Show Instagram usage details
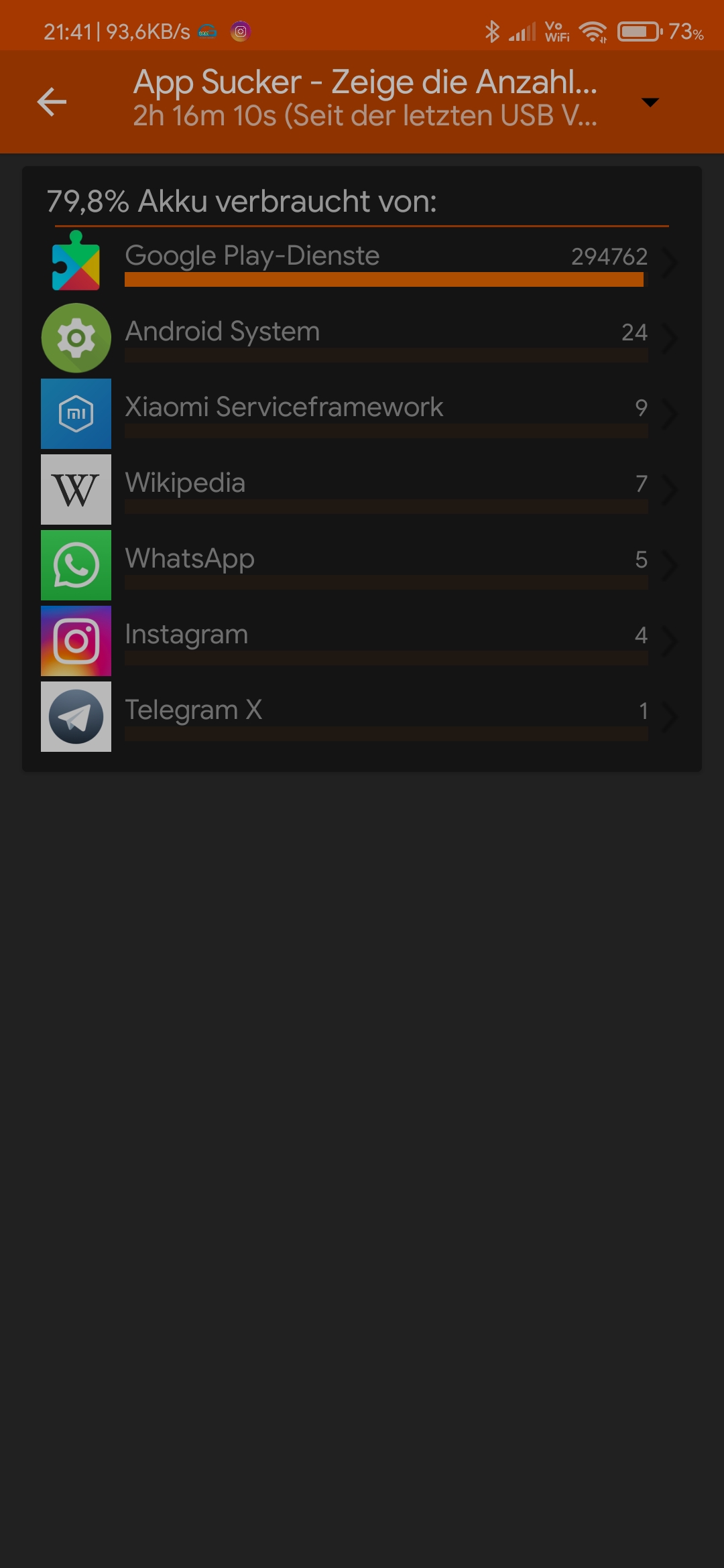Viewport: 724px width, 1568px height. click(362, 641)
